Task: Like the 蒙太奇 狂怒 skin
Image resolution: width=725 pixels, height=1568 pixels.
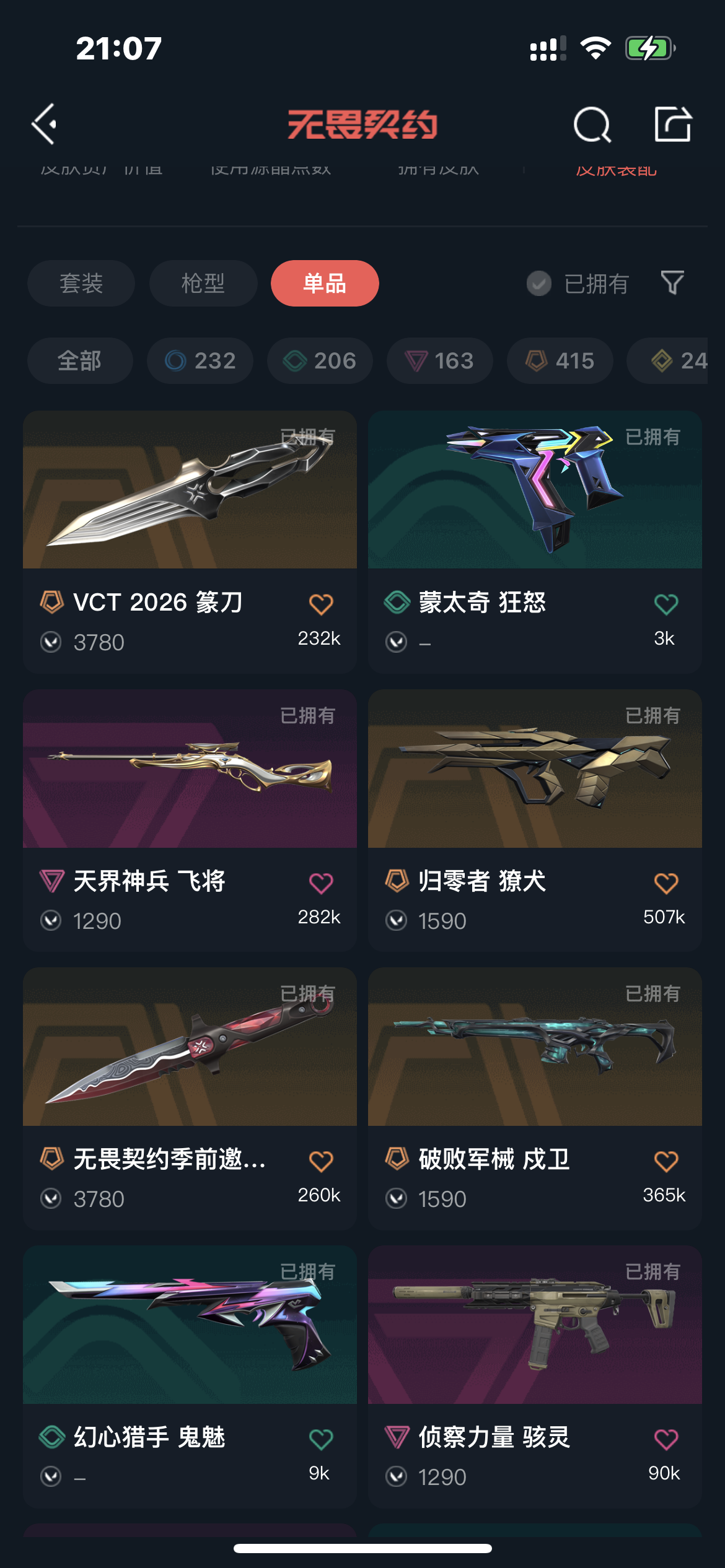Action: pyautogui.click(x=666, y=604)
